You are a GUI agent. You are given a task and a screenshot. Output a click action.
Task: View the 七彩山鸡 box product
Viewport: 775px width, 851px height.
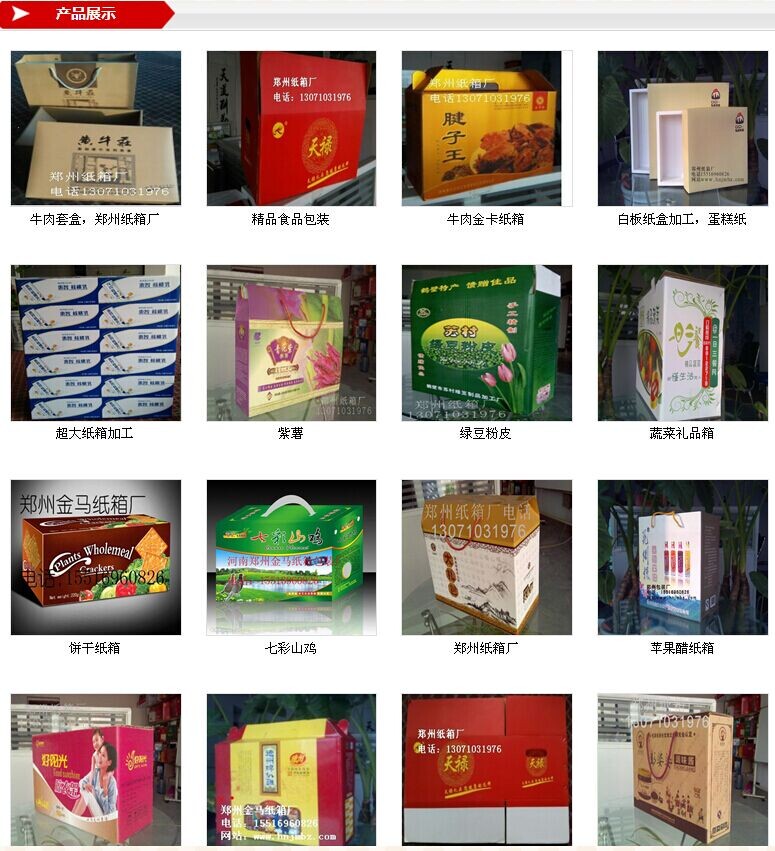[291, 557]
